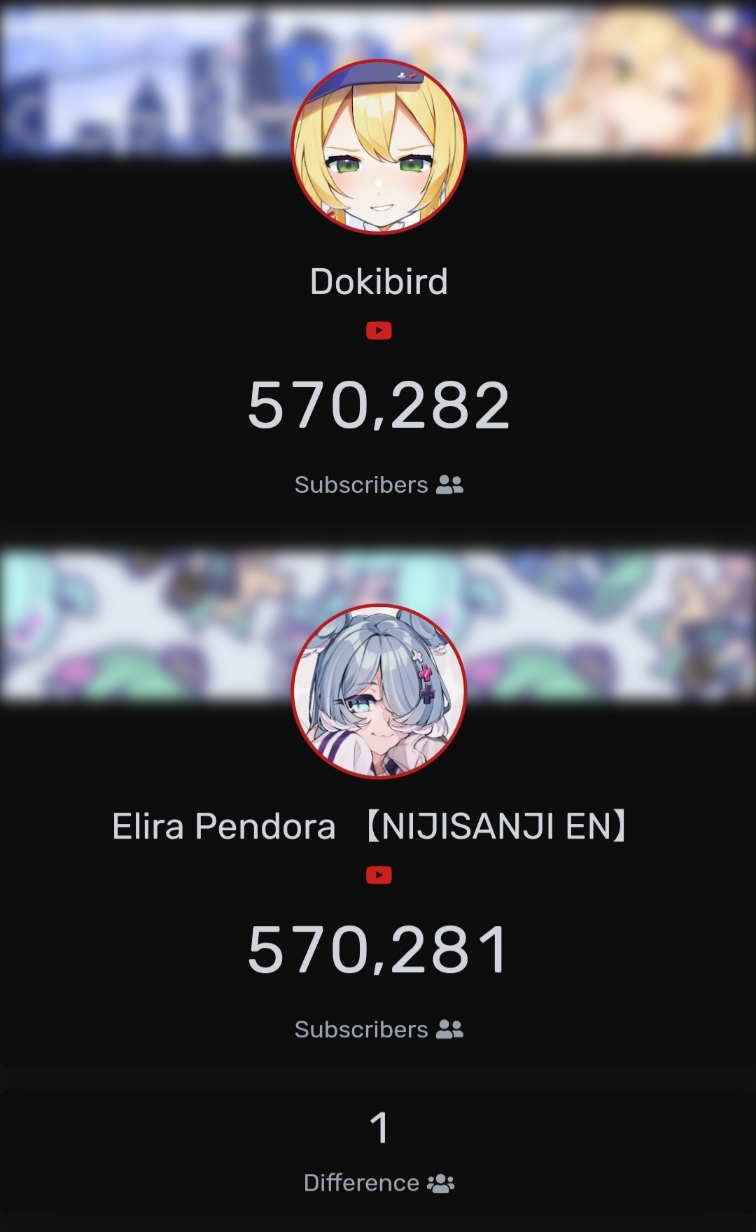This screenshot has width=756, height=1232.
Task: Open Dokibird's YouTube channel icon
Action: [x=378, y=330]
